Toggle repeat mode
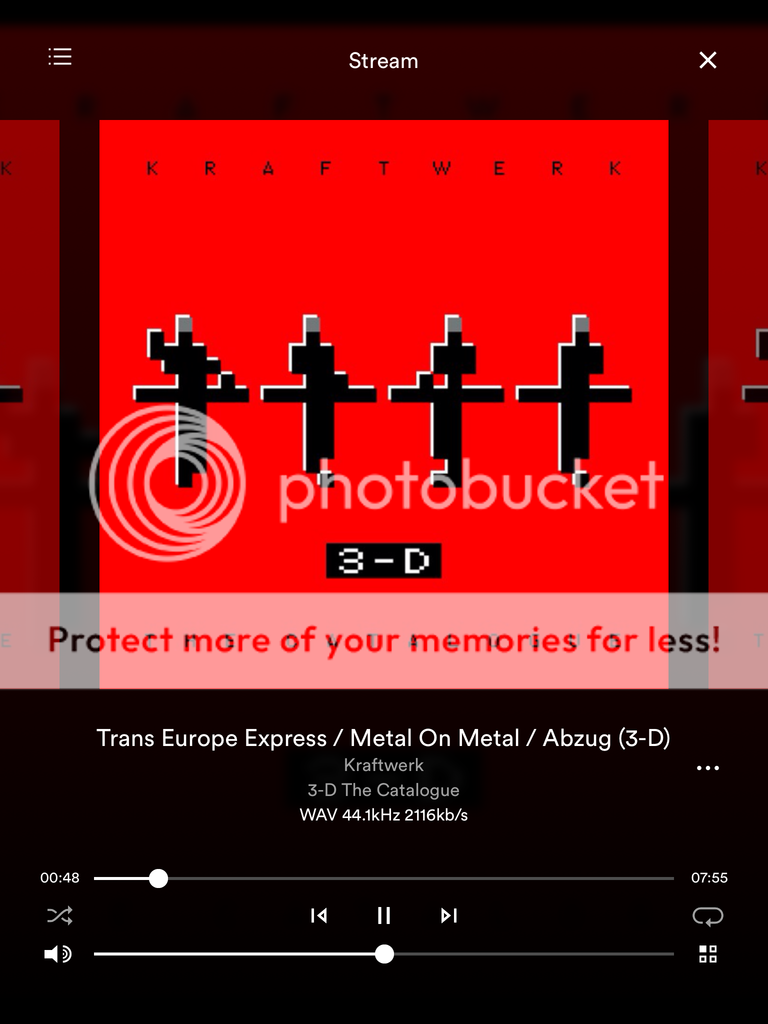Viewport: 768px width, 1024px height. point(708,915)
